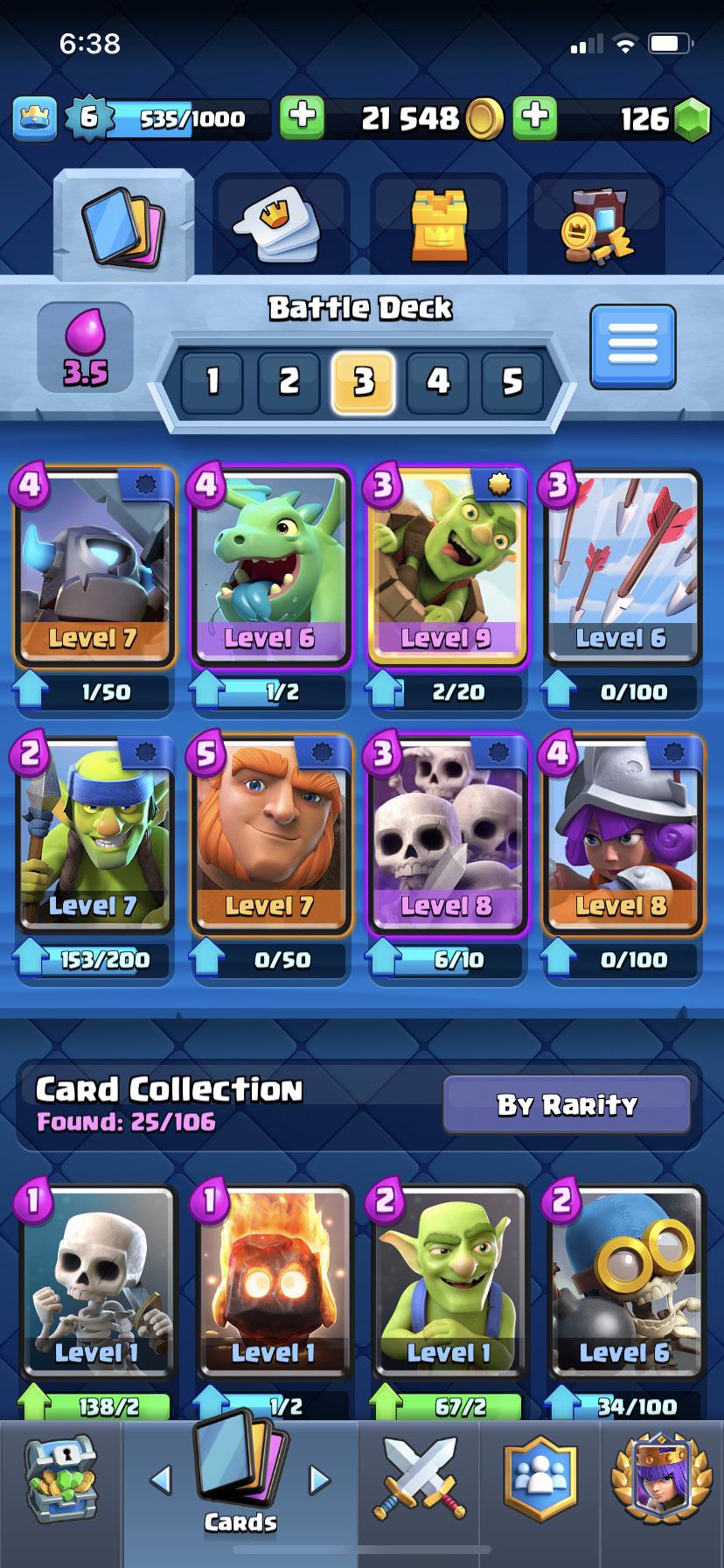Viewport: 724px width, 1568px height.
Task: Open the tower skins tab
Action: point(439,226)
